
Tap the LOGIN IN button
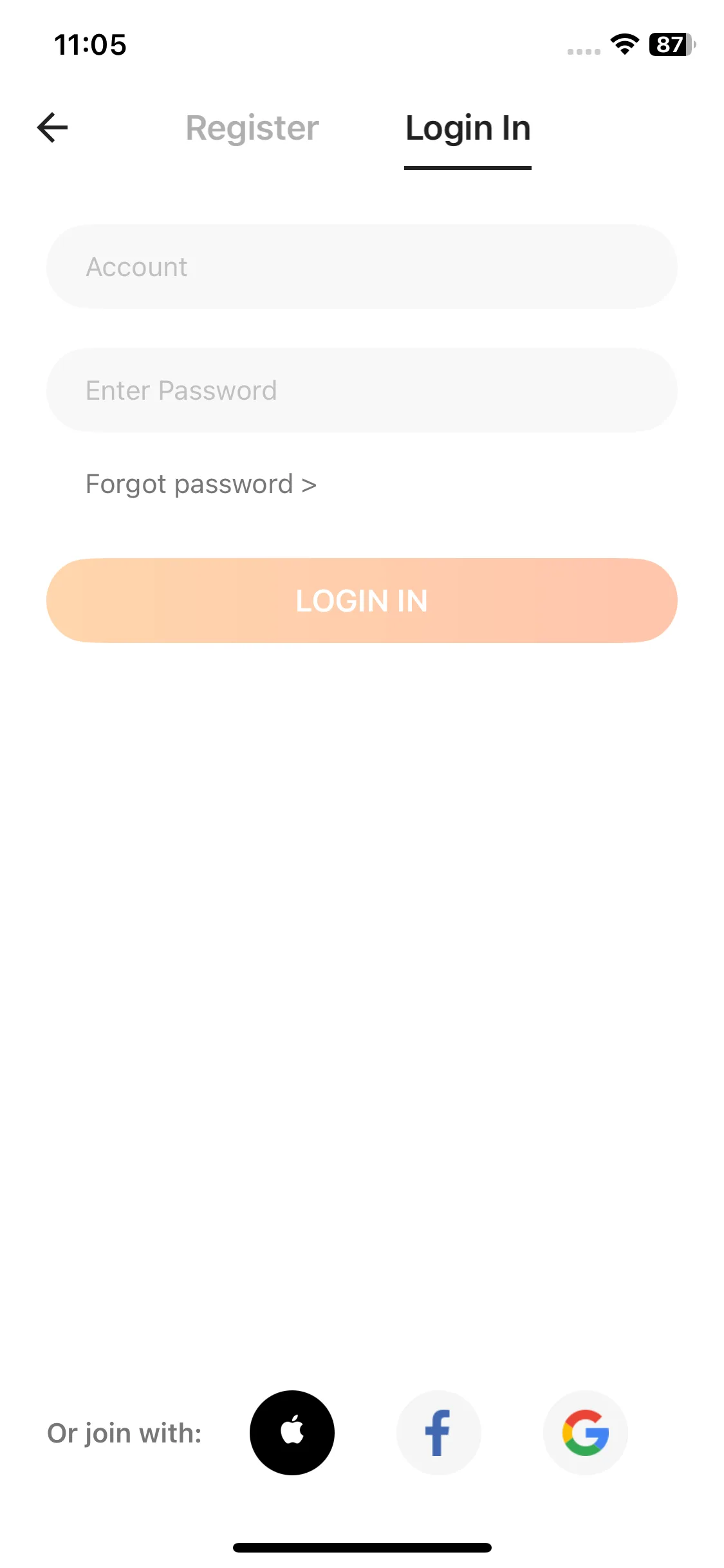click(x=362, y=600)
